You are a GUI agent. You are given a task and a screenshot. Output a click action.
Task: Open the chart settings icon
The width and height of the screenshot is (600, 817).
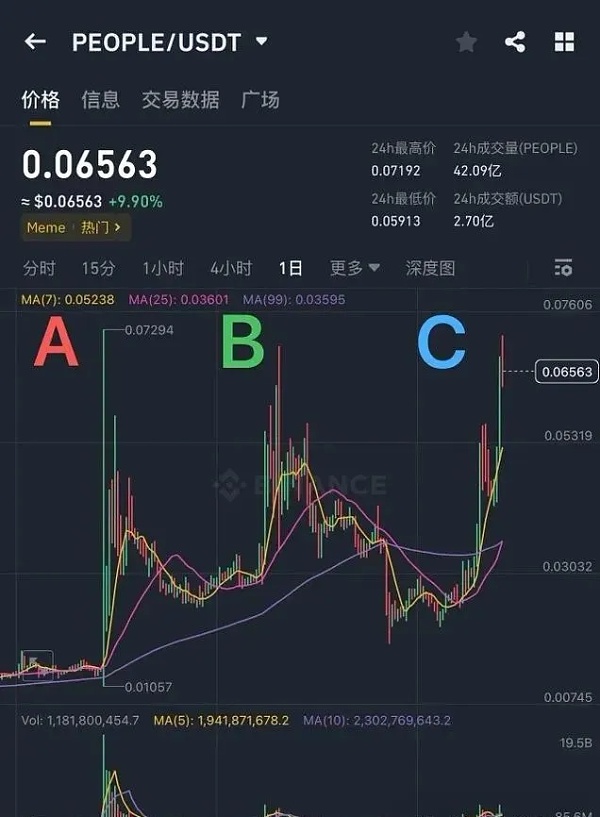[563, 268]
